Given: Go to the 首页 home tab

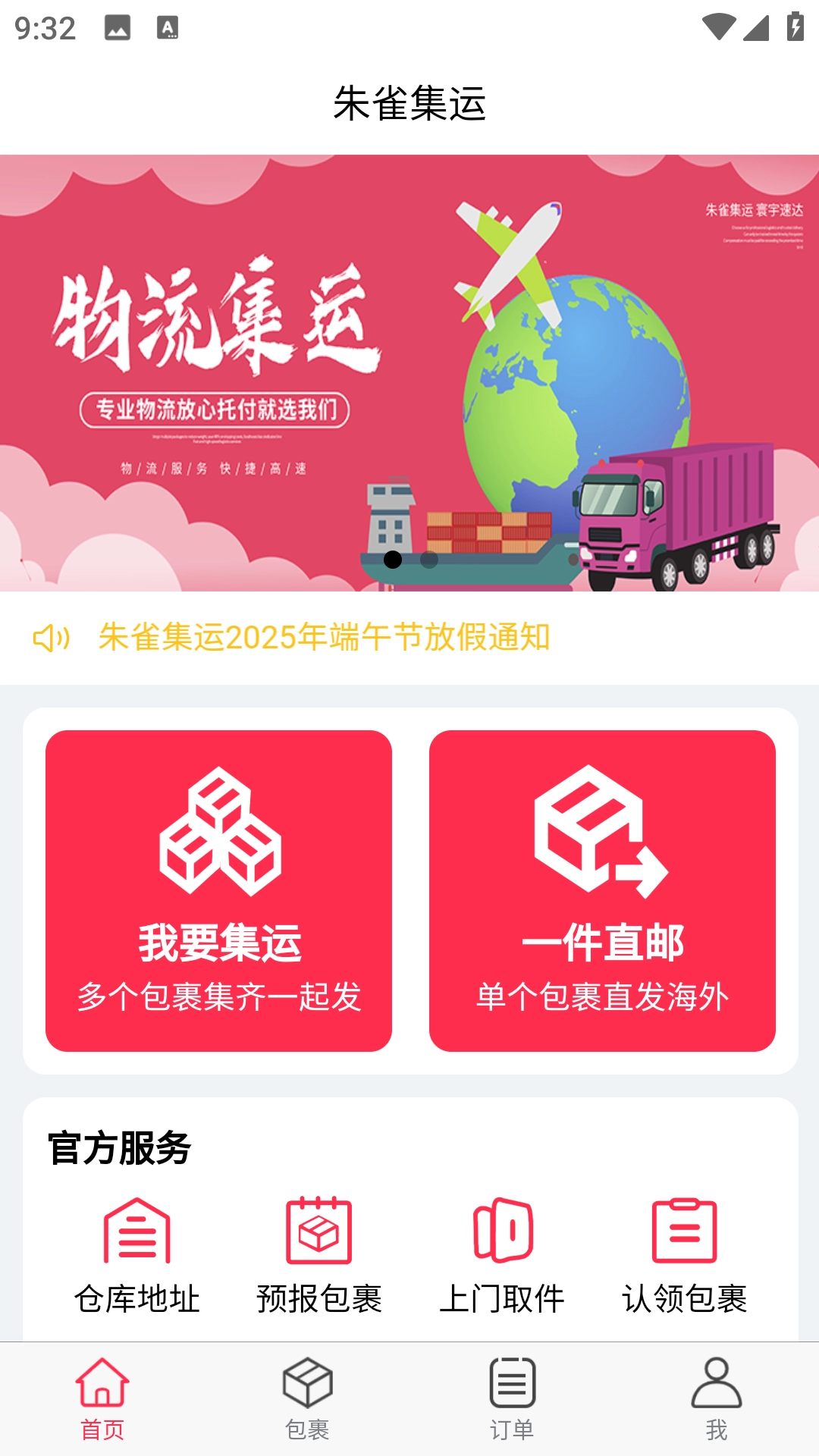Looking at the screenshot, I should coord(102,1399).
